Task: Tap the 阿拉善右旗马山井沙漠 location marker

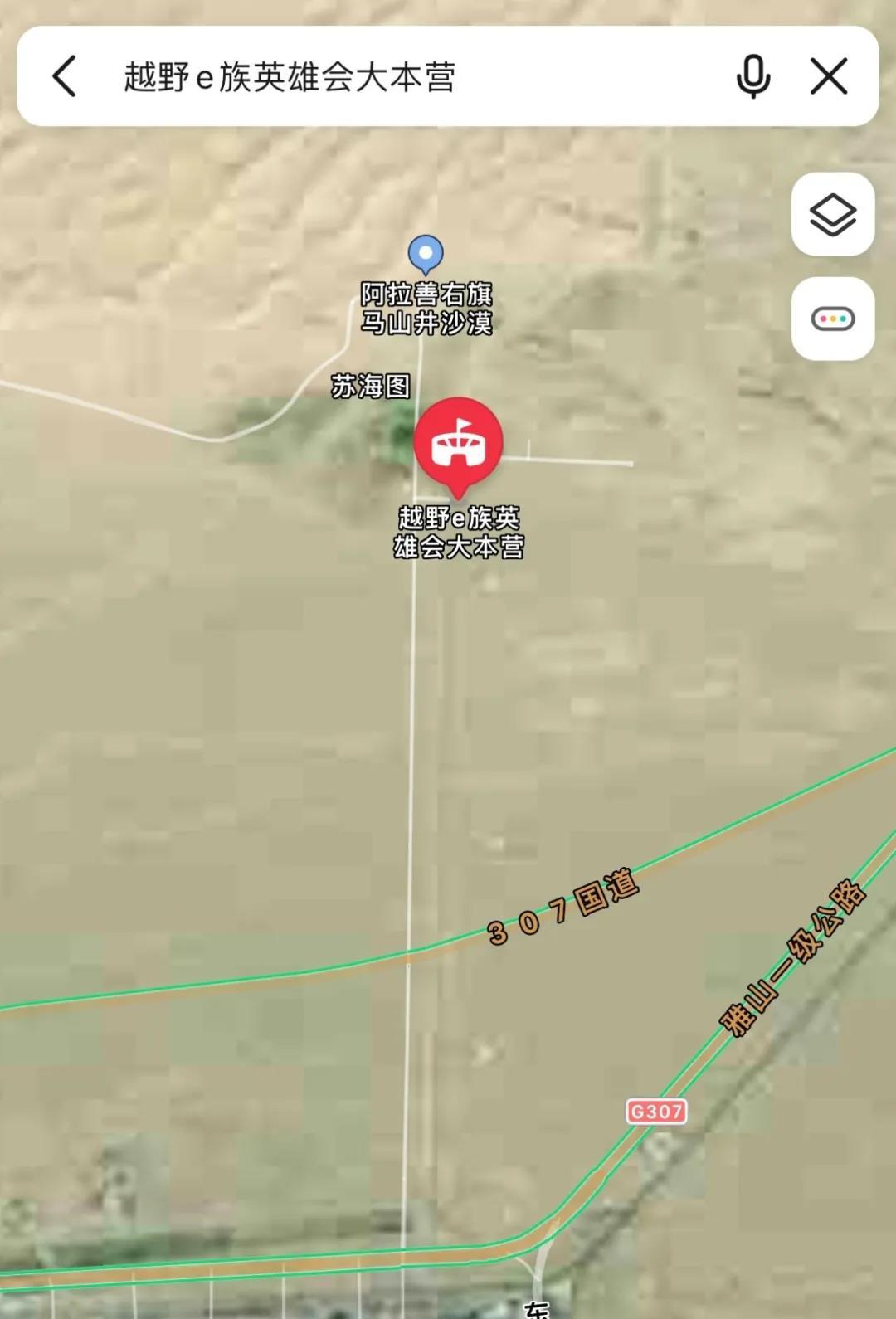Action: tap(426, 253)
